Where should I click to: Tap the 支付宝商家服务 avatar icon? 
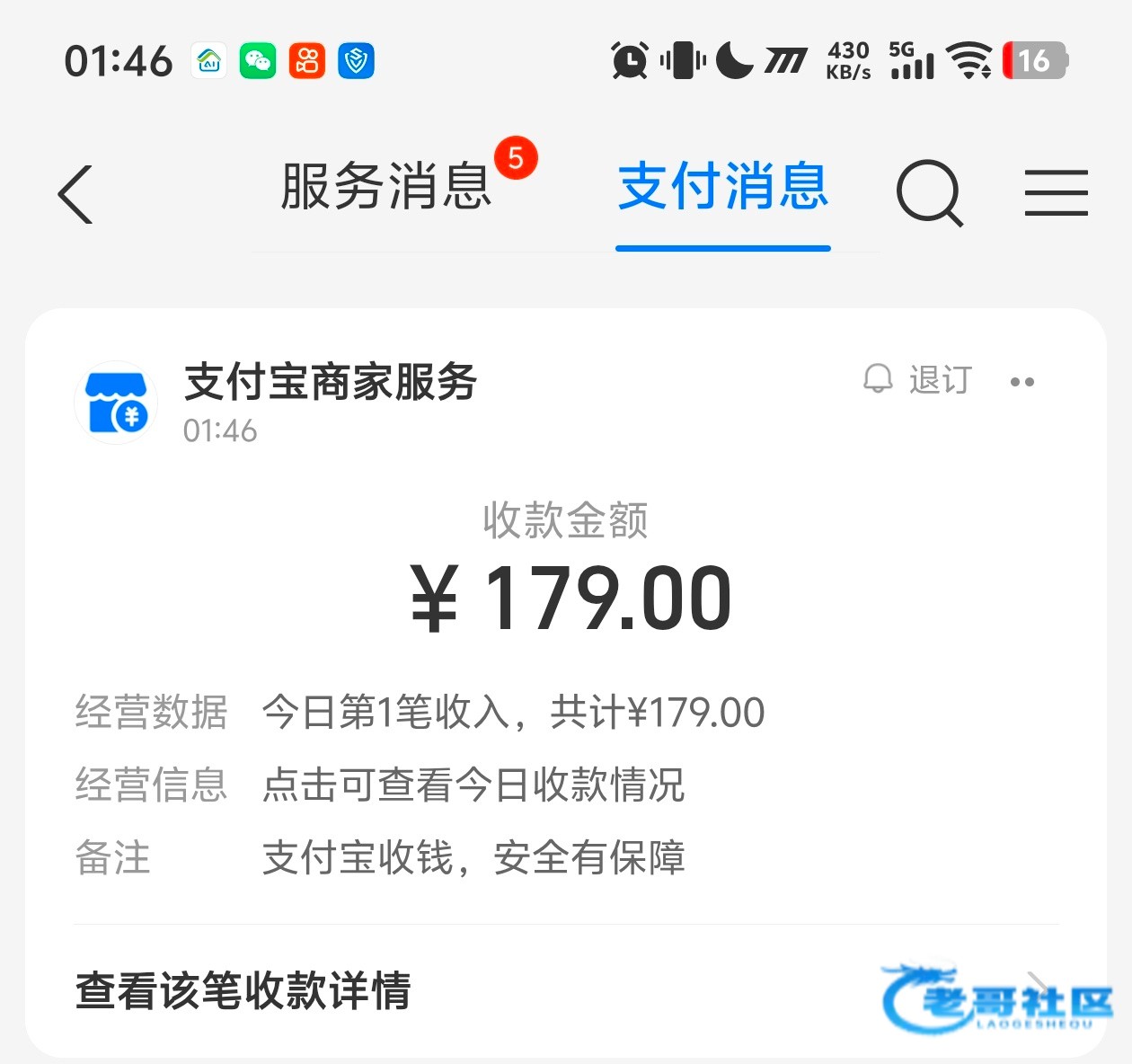117,403
